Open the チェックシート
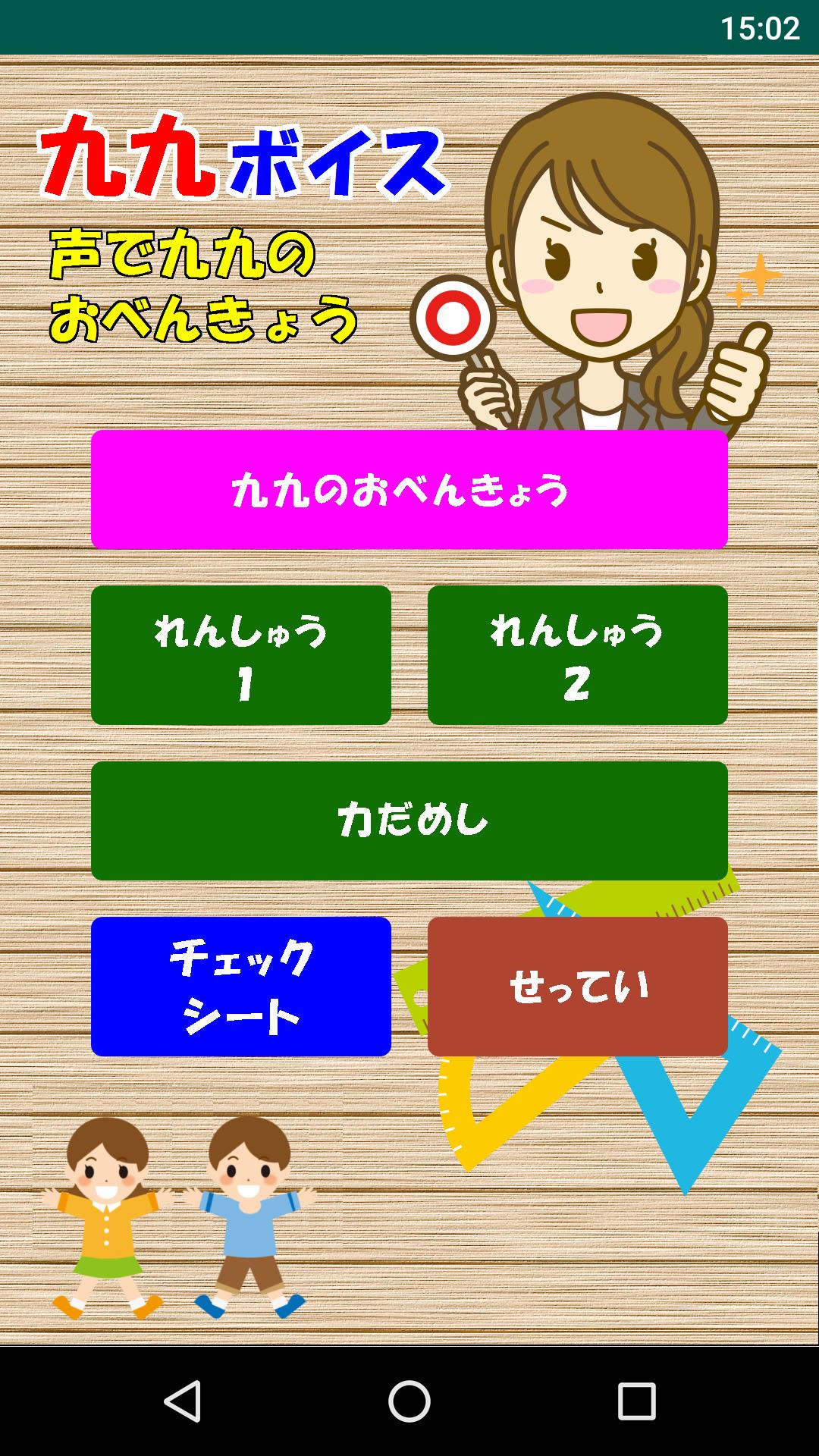Screen dimensions: 819x1456 [x=241, y=986]
